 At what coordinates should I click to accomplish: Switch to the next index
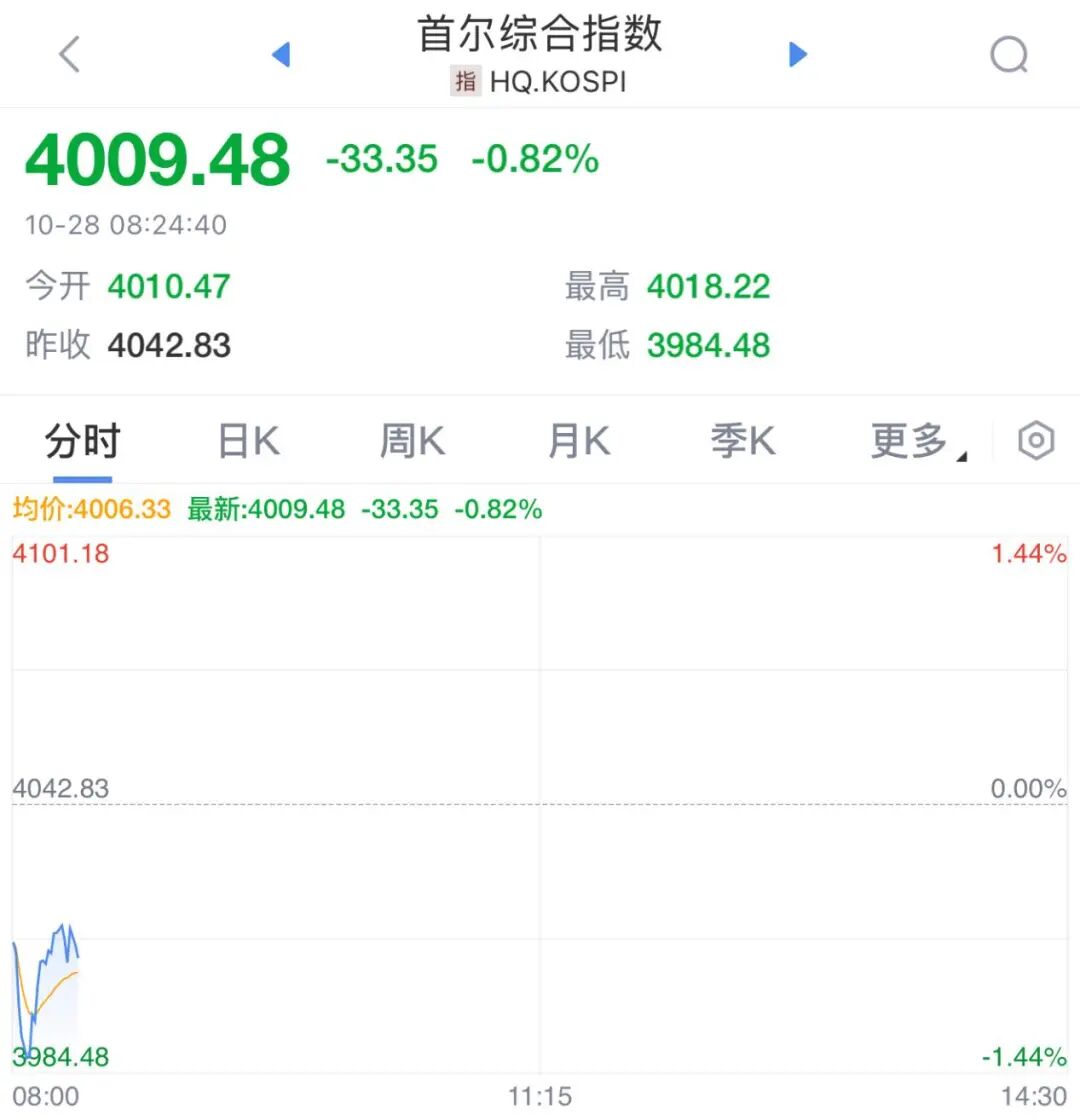point(797,54)
